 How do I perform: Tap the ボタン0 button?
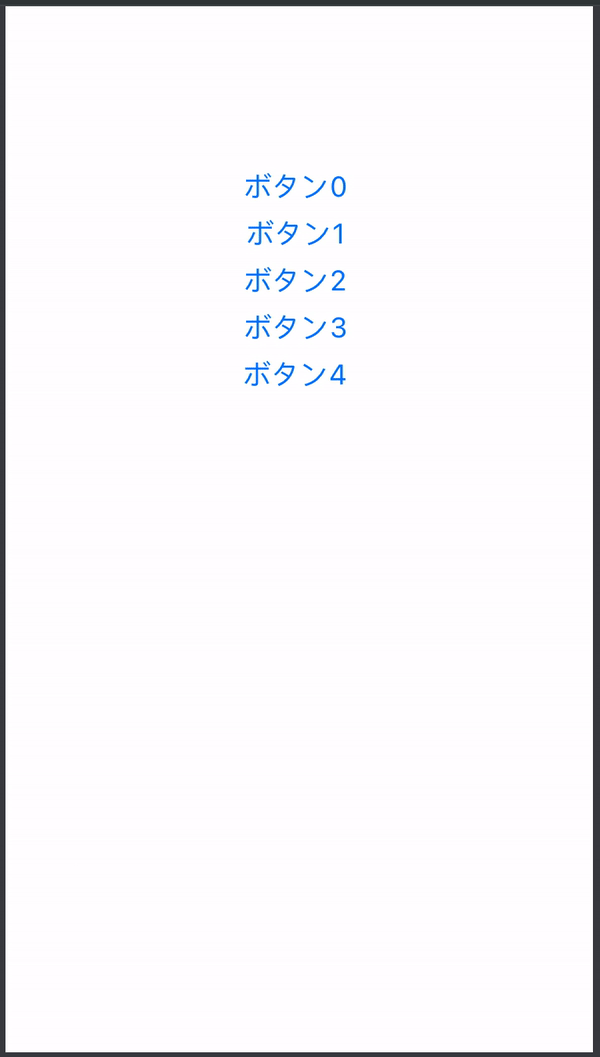tap(295, 187)
